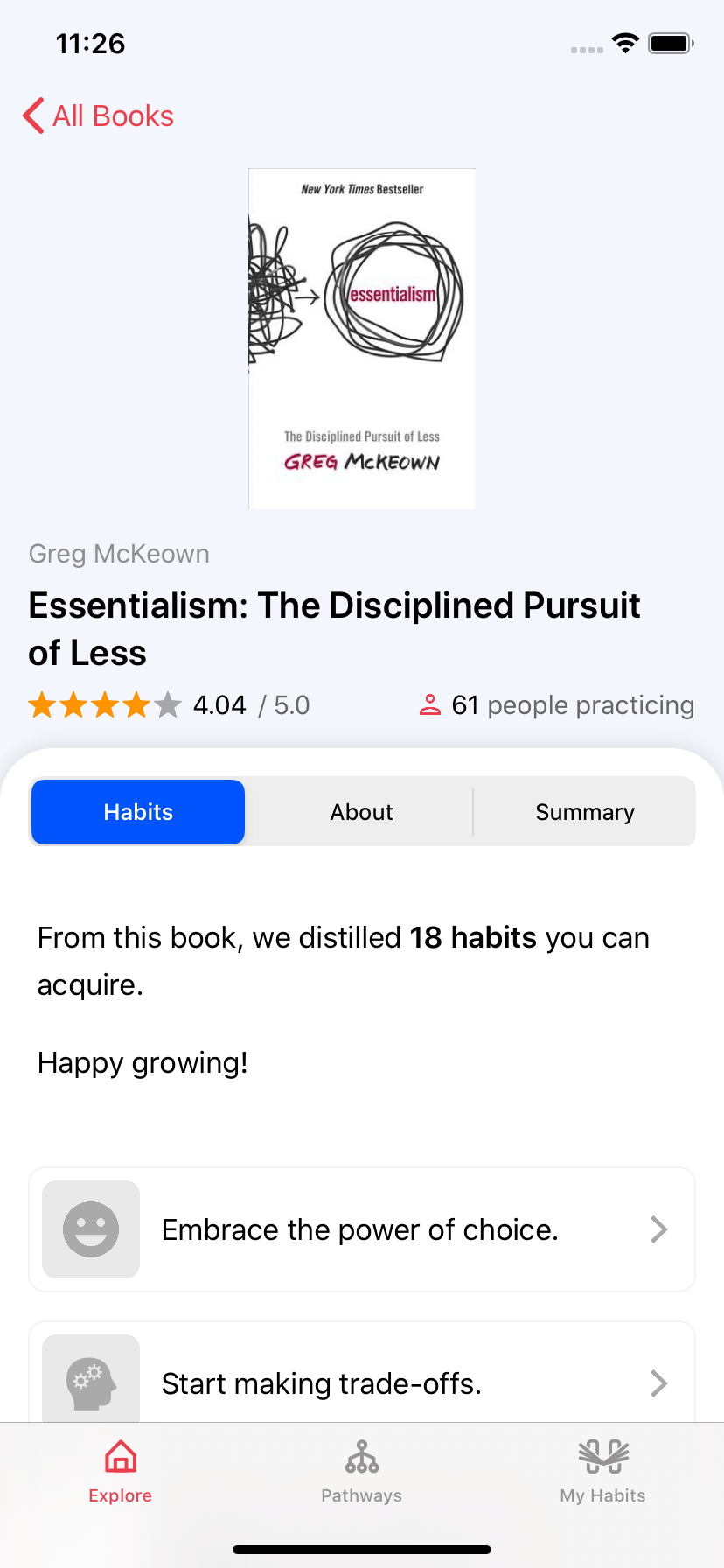Switch to the Pathways tab
The height and width of the screenshot is (1568, 724).
tap(362, 1472)
